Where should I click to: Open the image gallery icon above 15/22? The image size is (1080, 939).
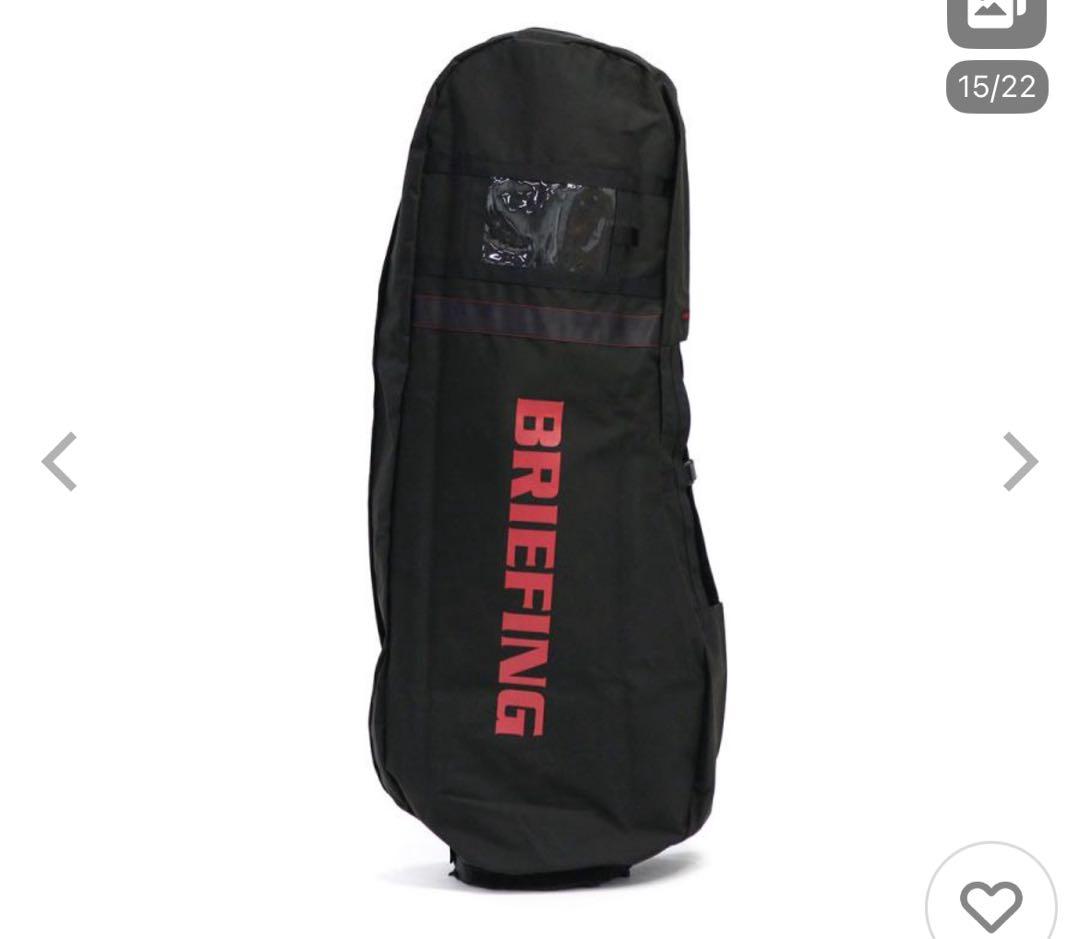point(996,20)
